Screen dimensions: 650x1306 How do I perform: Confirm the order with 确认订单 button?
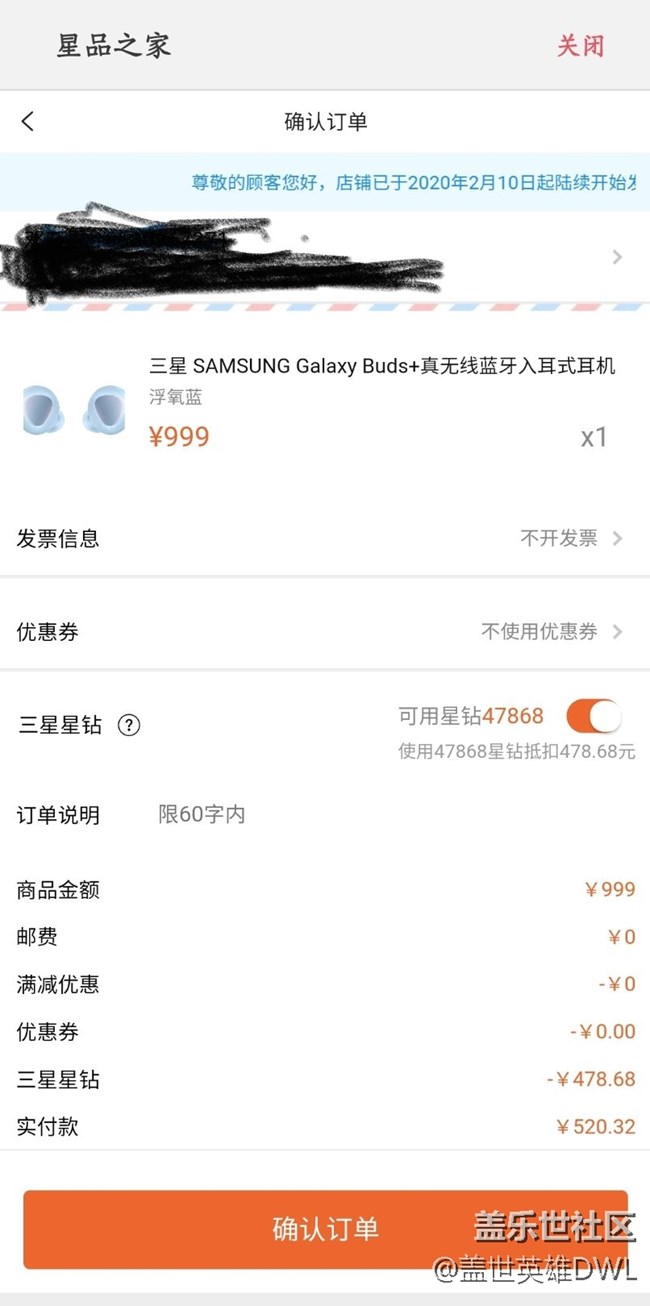point(325,1229)
